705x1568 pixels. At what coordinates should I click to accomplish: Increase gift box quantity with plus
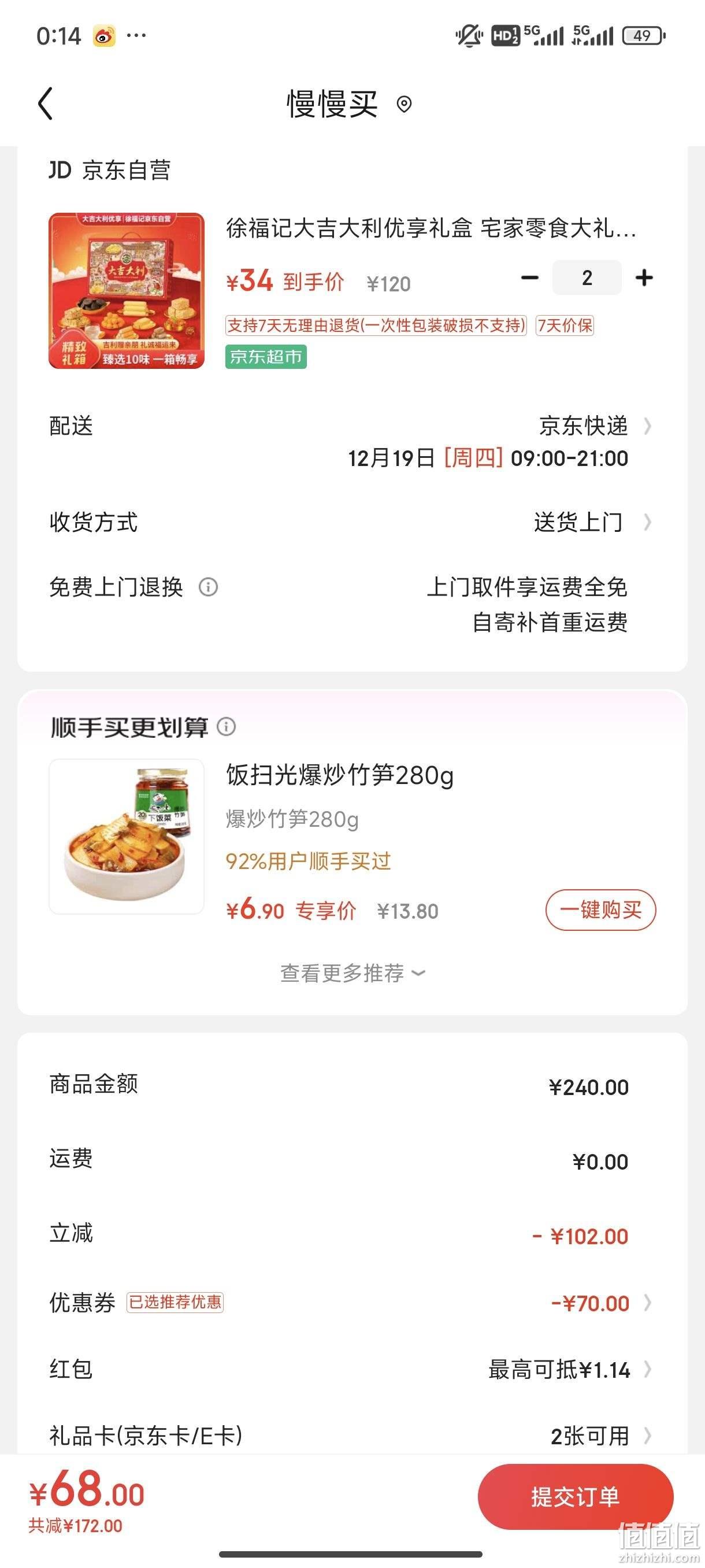(x=644, y=278)
